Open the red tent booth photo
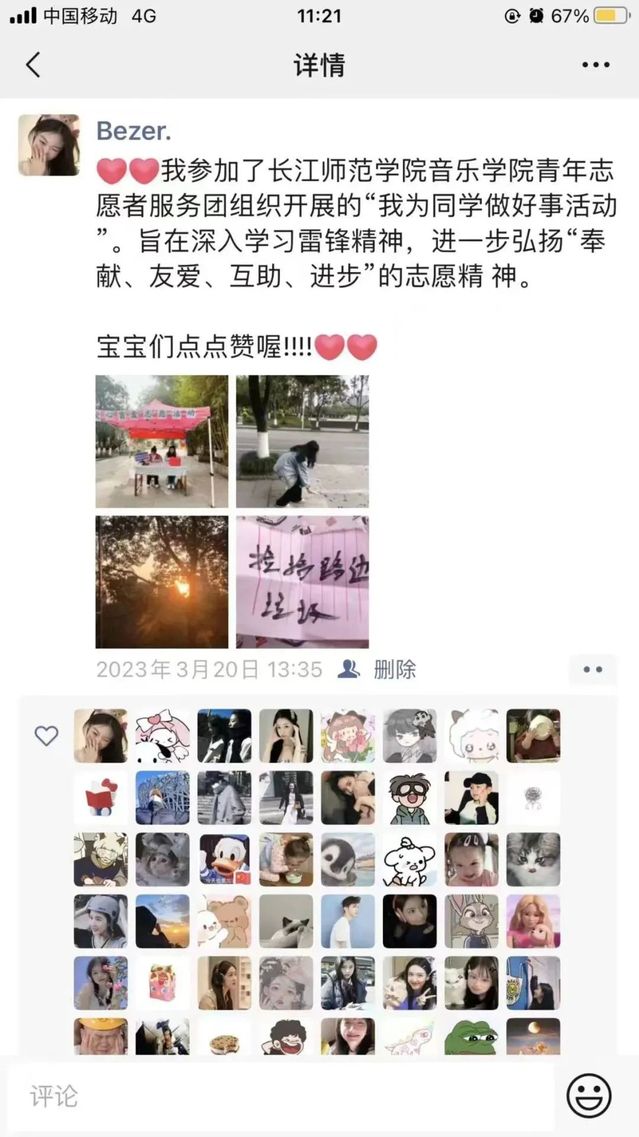The width and height of the screenshot is (639, 1137). tap(162, 441)
